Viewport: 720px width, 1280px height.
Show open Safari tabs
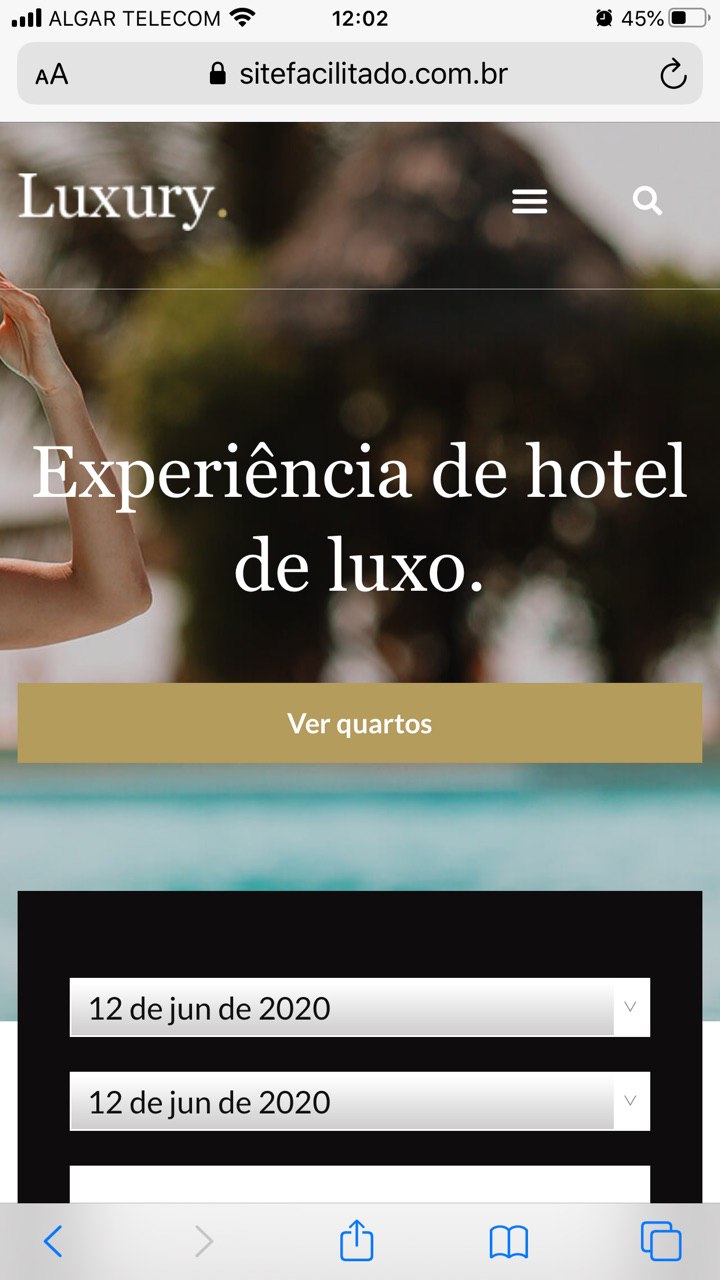[x=661, y=1242]
